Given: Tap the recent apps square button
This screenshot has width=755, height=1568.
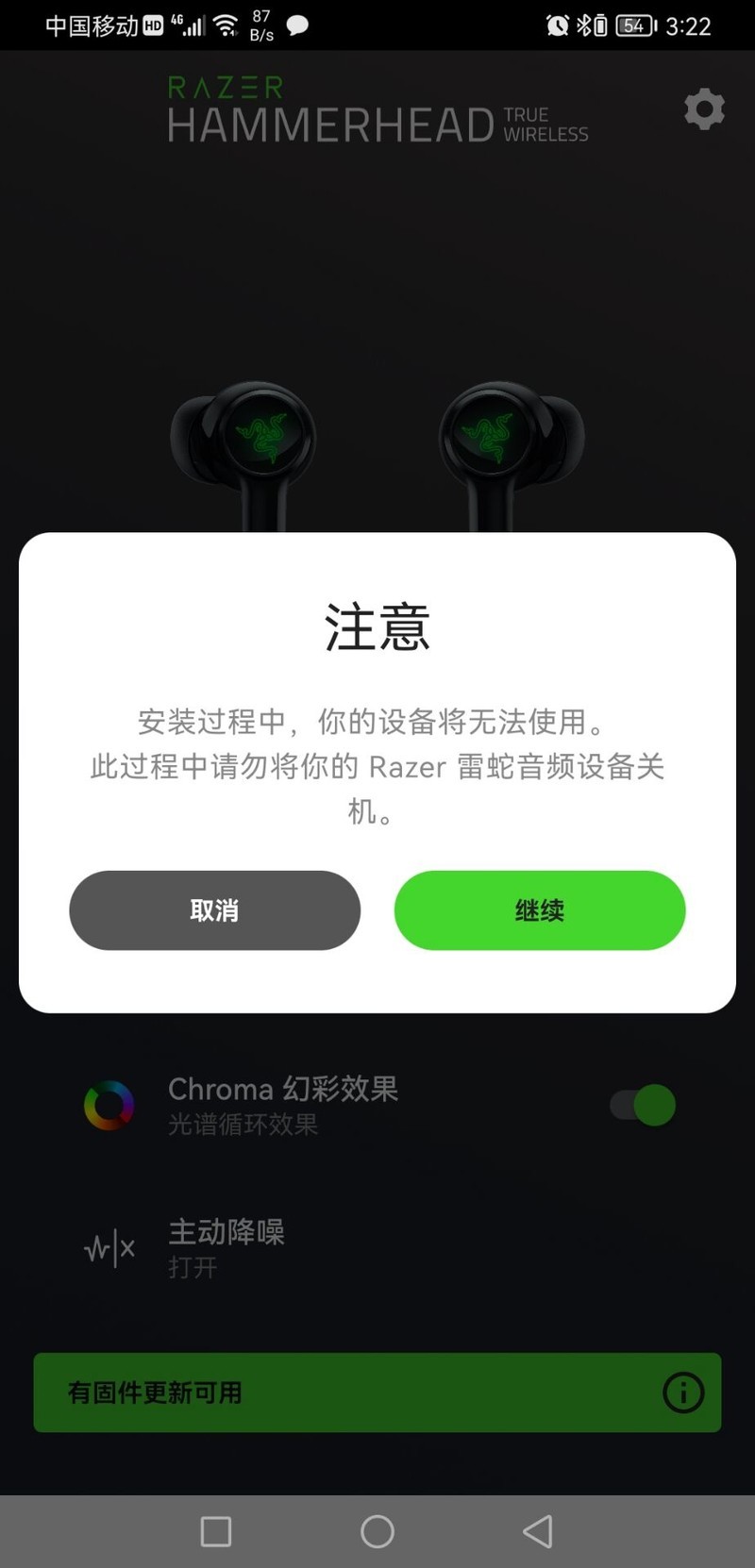Looking at the screenshot, I should point(216,1530).
